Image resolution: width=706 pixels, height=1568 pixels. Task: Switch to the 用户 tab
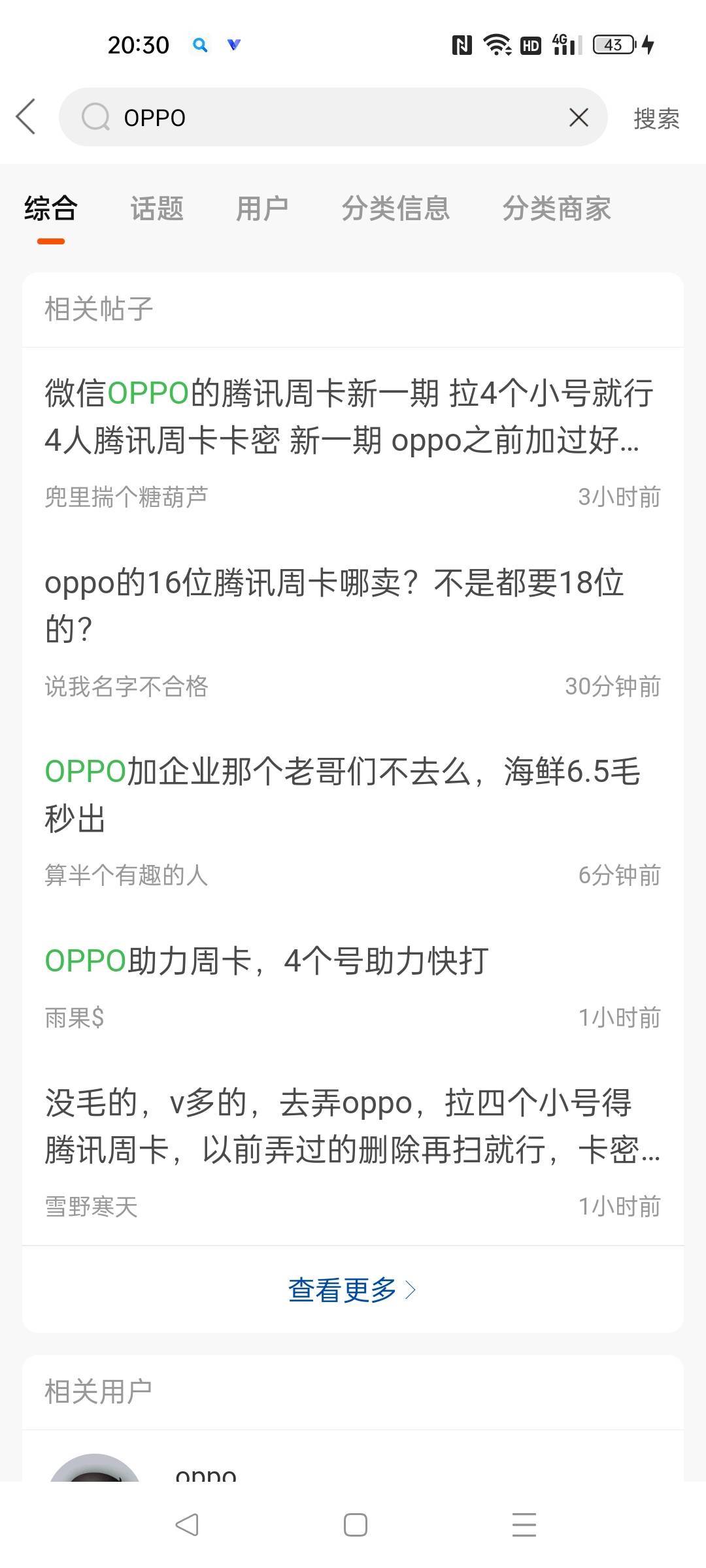coord(262,209)
